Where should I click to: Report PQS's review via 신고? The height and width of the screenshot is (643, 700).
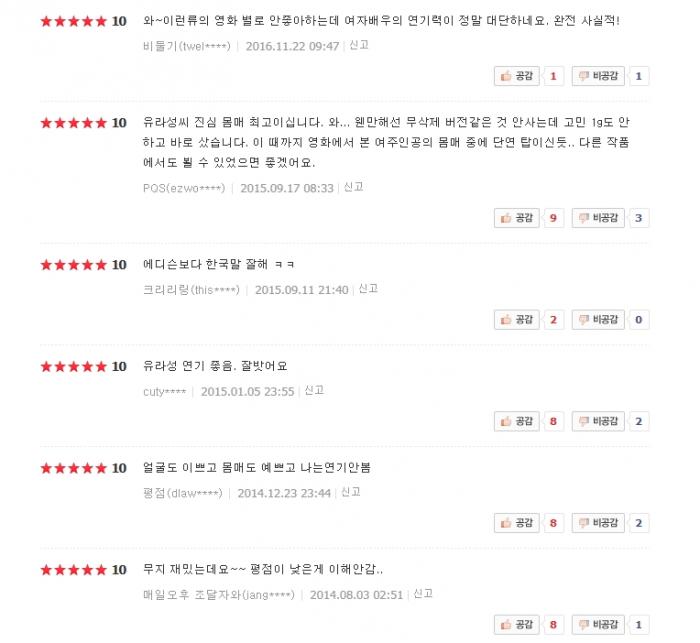pyautogui.click(x=353, y=186)
